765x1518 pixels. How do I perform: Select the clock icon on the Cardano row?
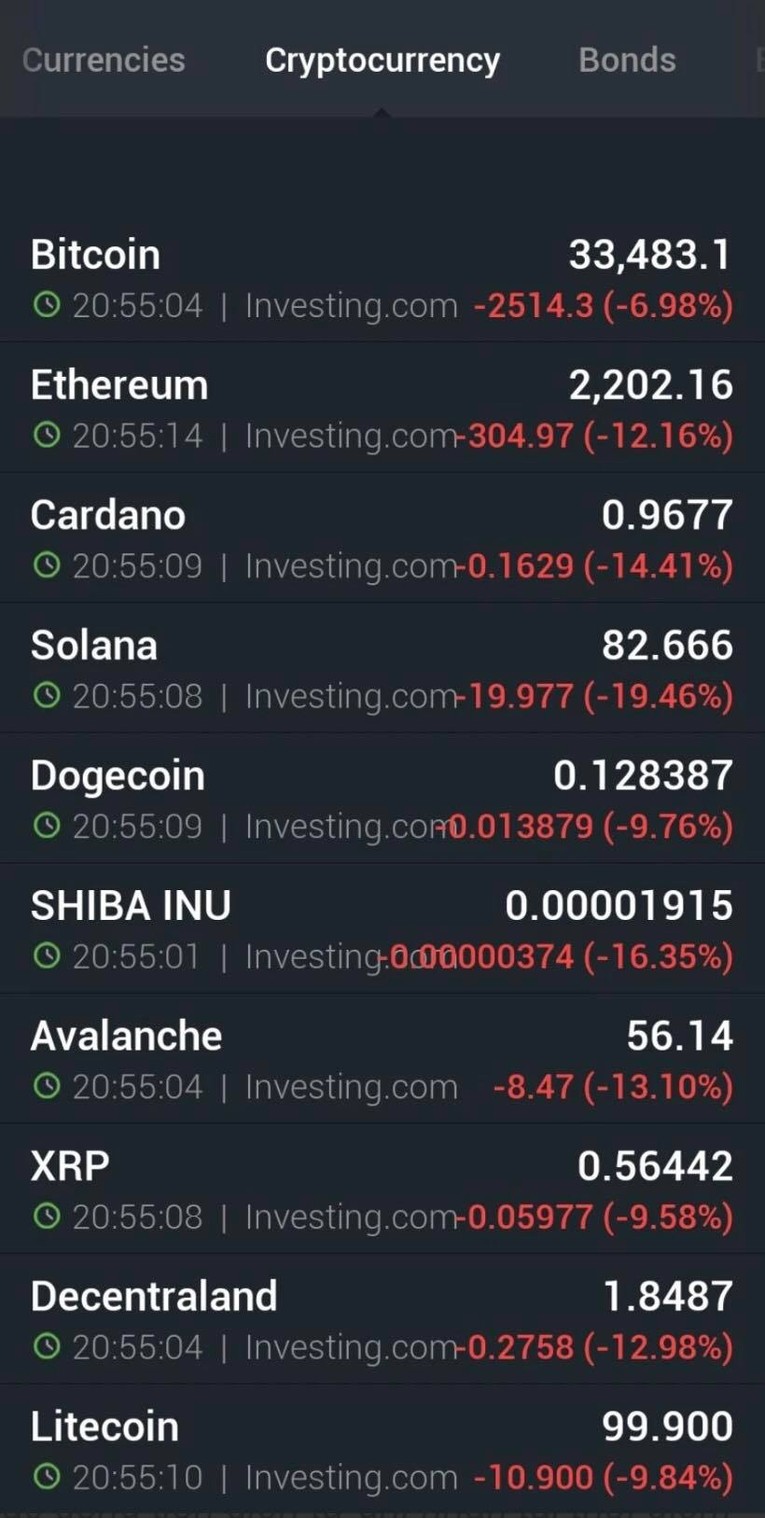[x=46, y=566]
